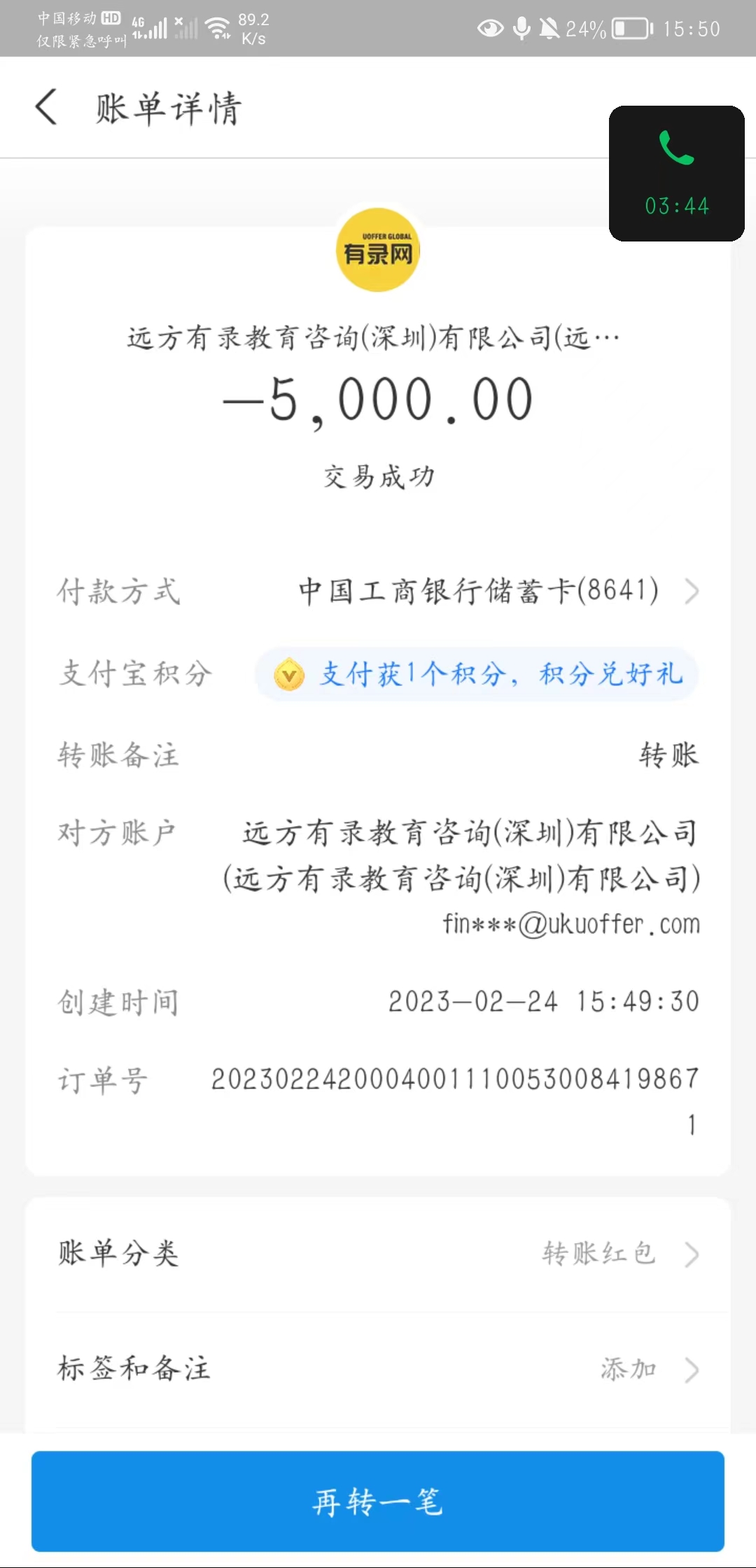Open the 远方有录教育咨询 payee avatar
This screenshot has width=756, height=1568.
[378, 250]
